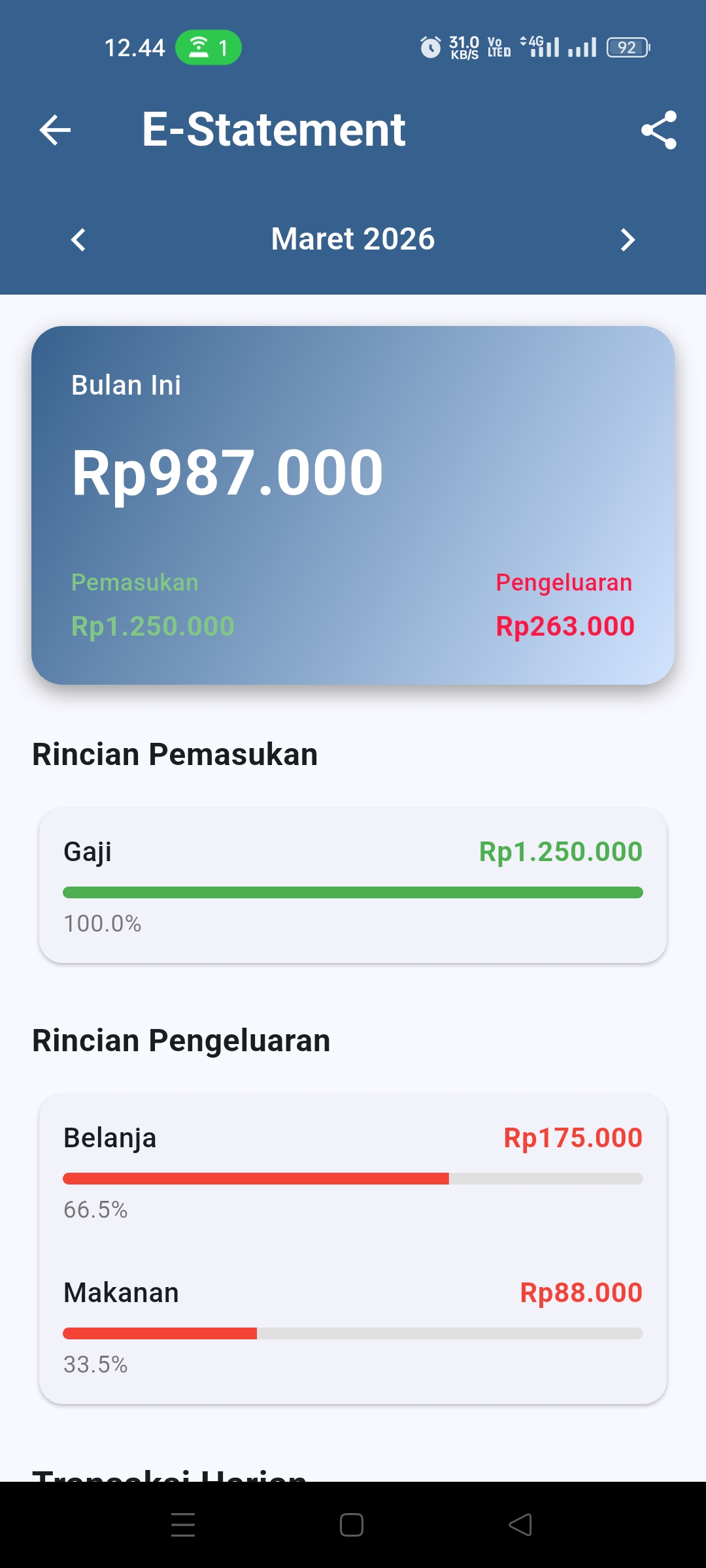Go to previous month with left chevron
Screen dimensions: 706x1568
tap(77, 239)
